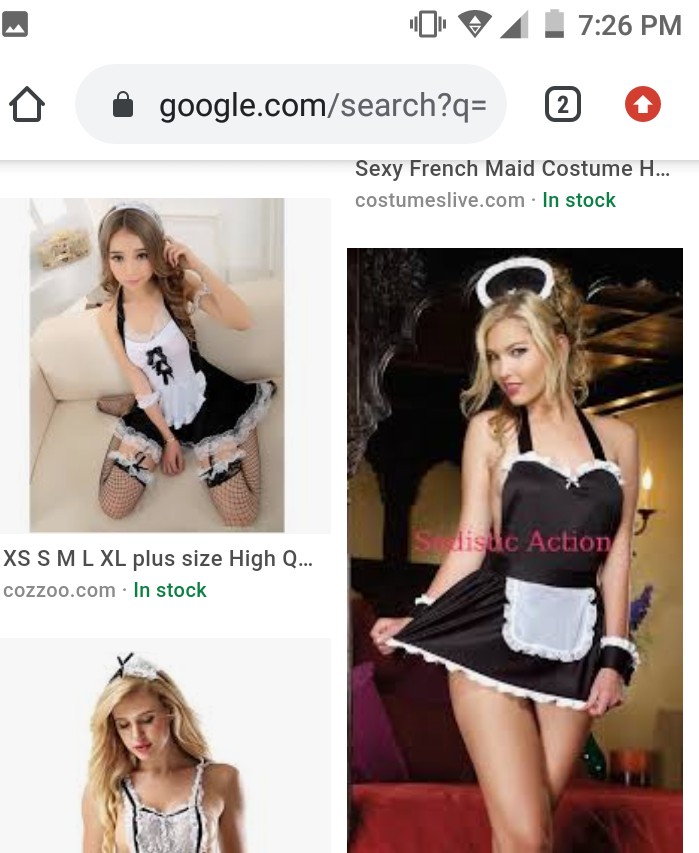Go to the browser home page
This screenshot has width=699, height=853.
point(27,105)
